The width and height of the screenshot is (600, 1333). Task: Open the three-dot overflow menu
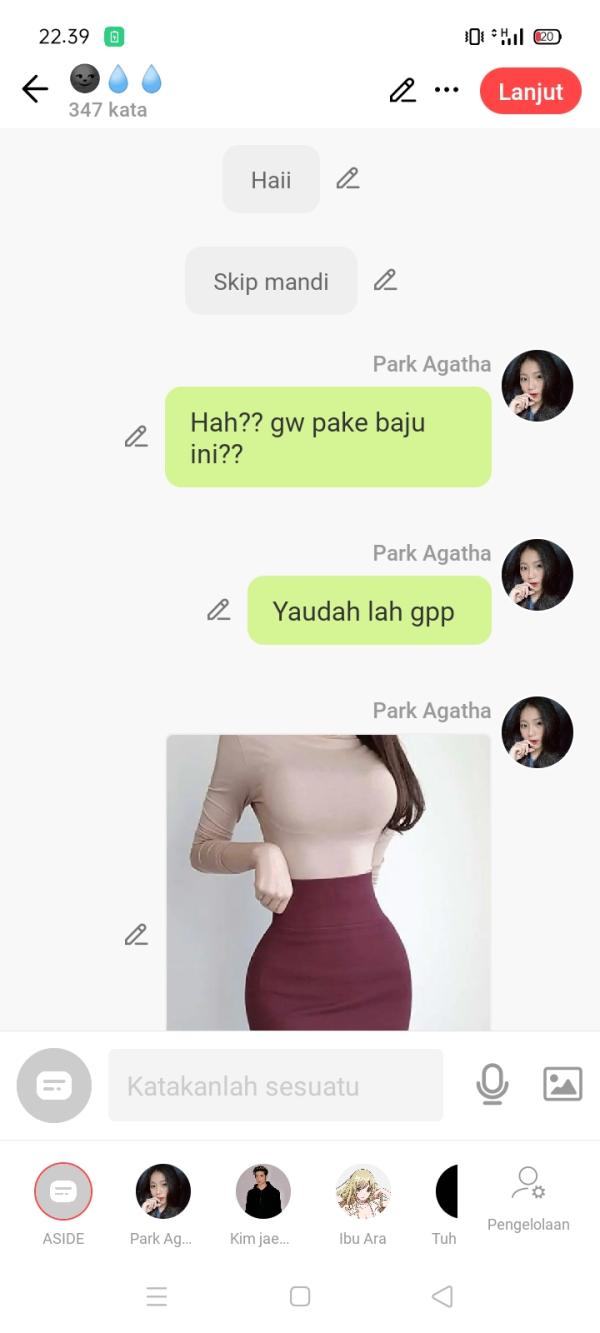pos(446,91)
